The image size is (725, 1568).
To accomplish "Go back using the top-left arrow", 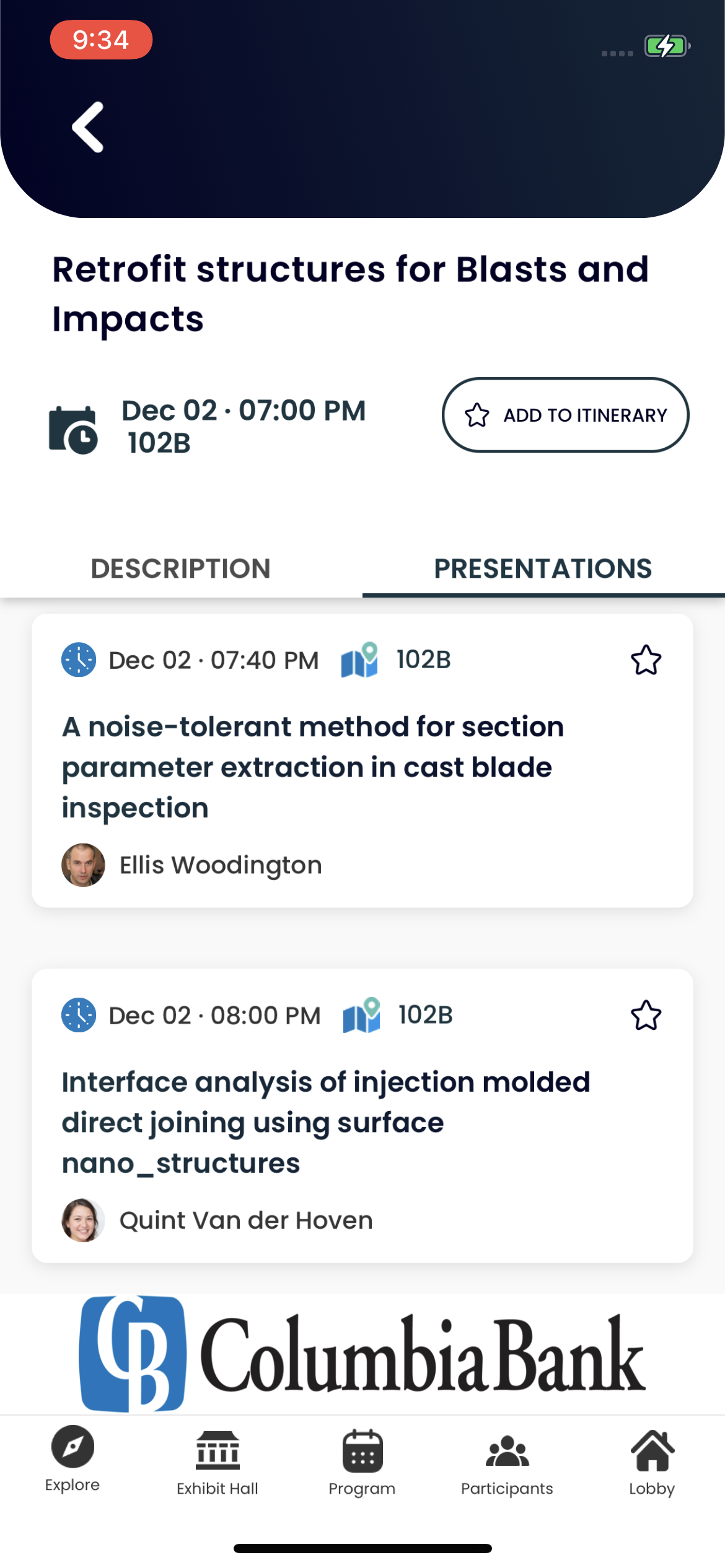I will [x=88, y=127].
